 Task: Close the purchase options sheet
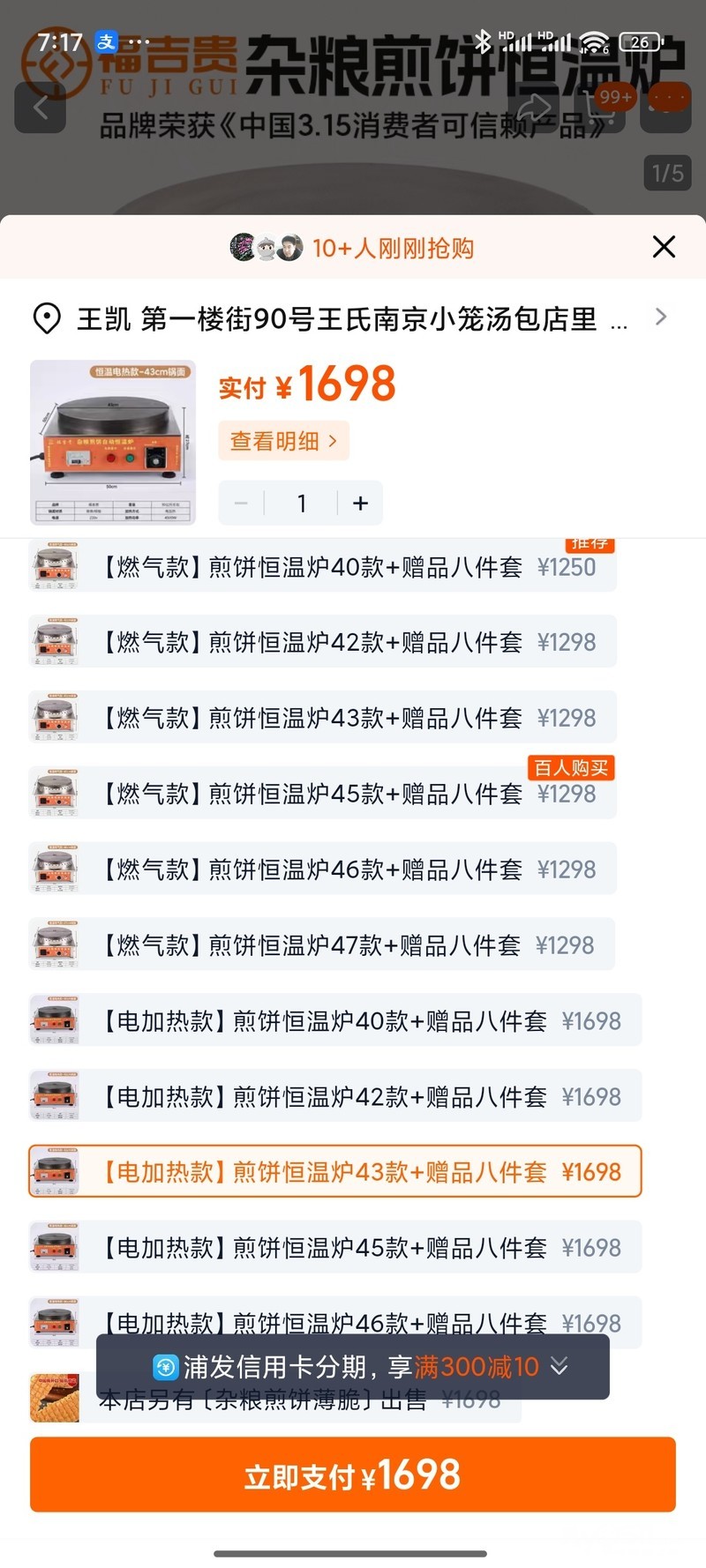click(x=664, y=247)
